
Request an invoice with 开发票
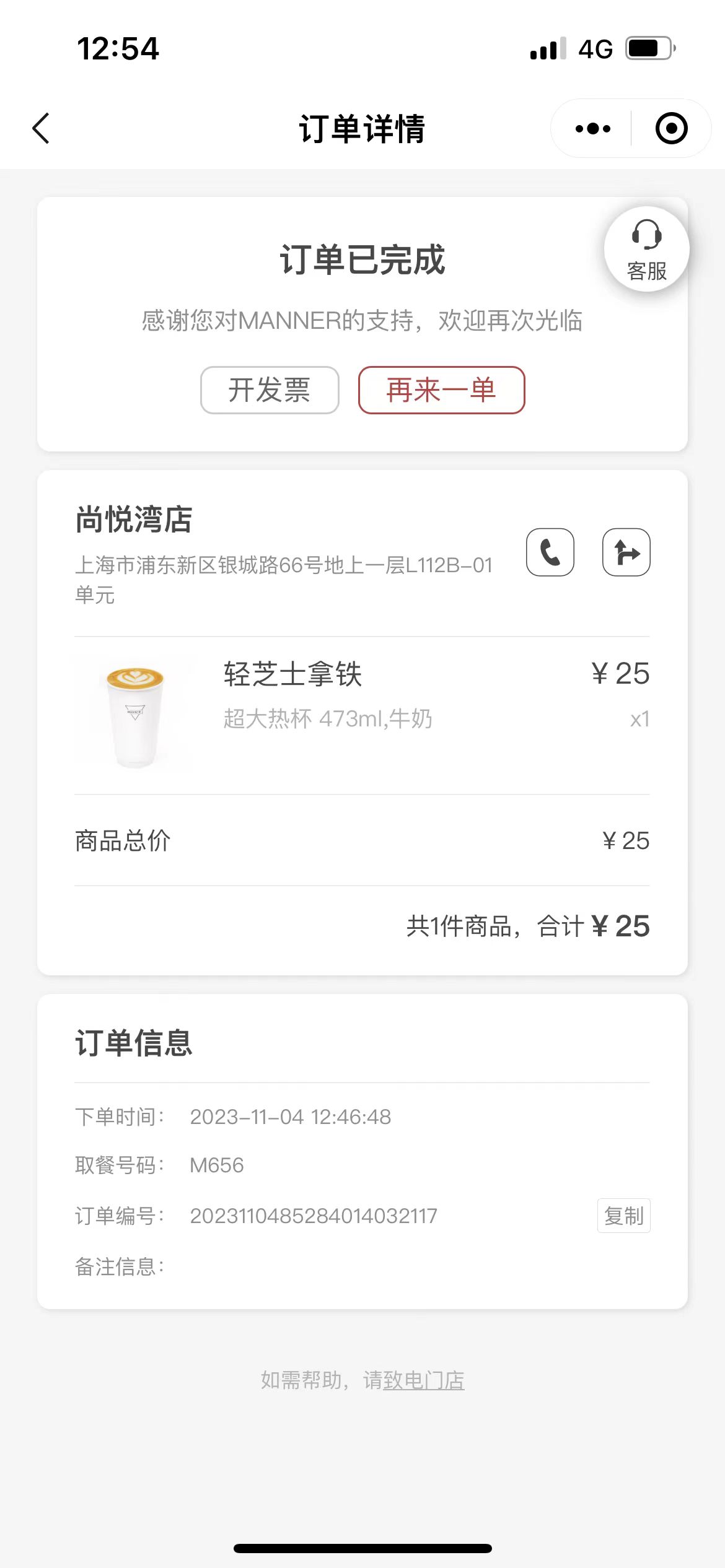click(x=270, y=390)
